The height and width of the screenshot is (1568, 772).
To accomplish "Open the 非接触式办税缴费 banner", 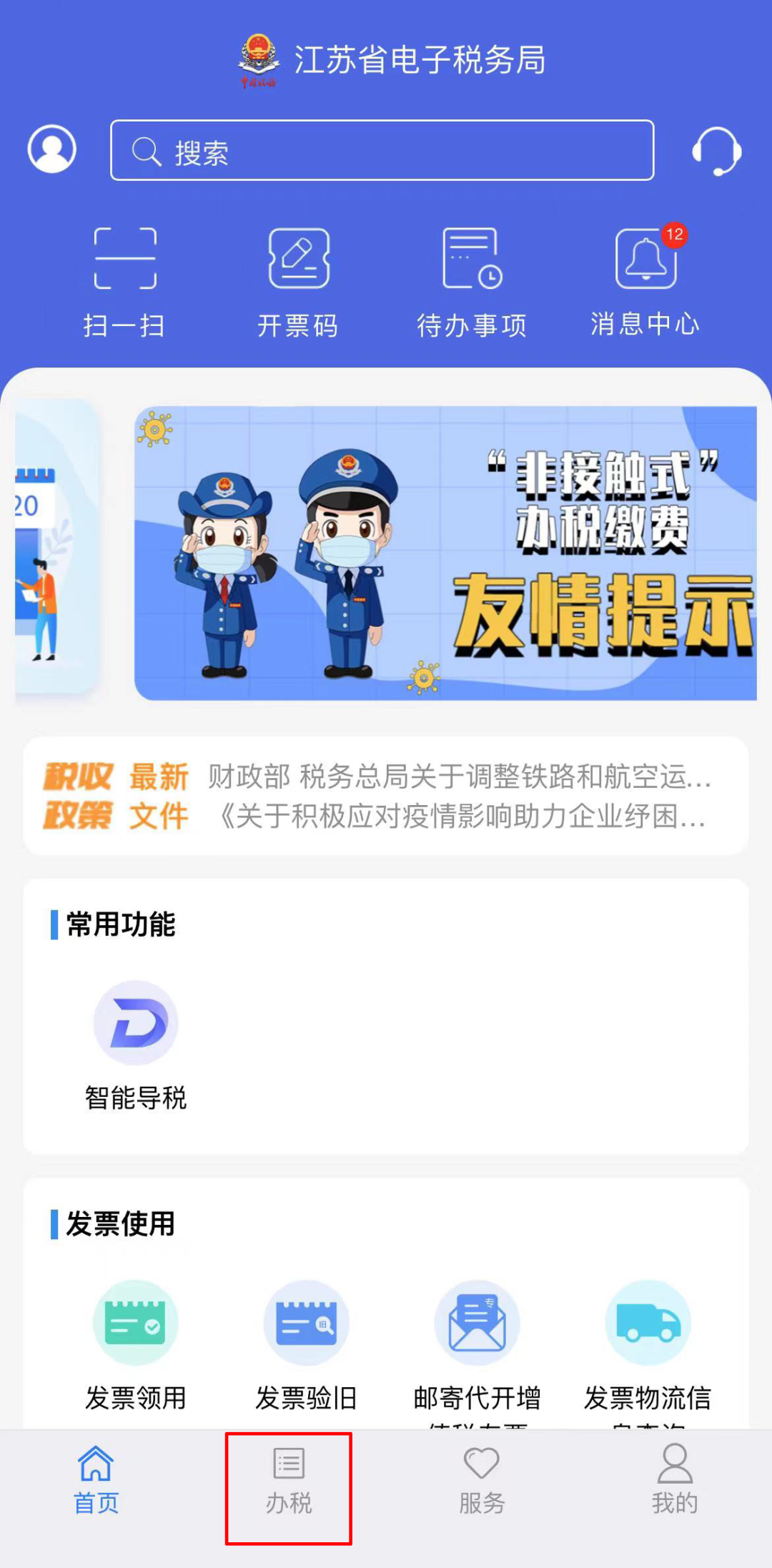I will click(x=445, y=553).
